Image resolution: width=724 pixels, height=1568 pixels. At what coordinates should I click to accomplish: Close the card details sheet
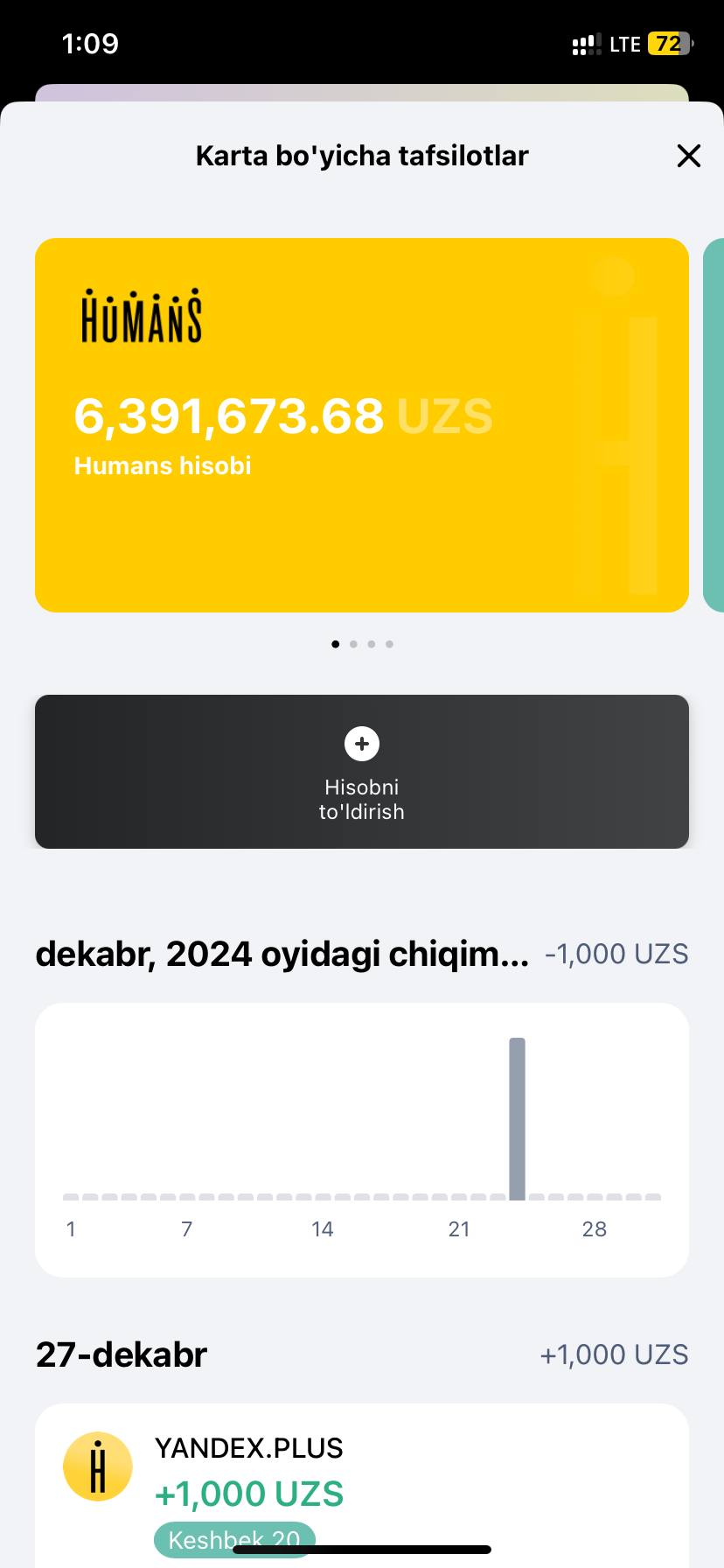coord(689,156)
